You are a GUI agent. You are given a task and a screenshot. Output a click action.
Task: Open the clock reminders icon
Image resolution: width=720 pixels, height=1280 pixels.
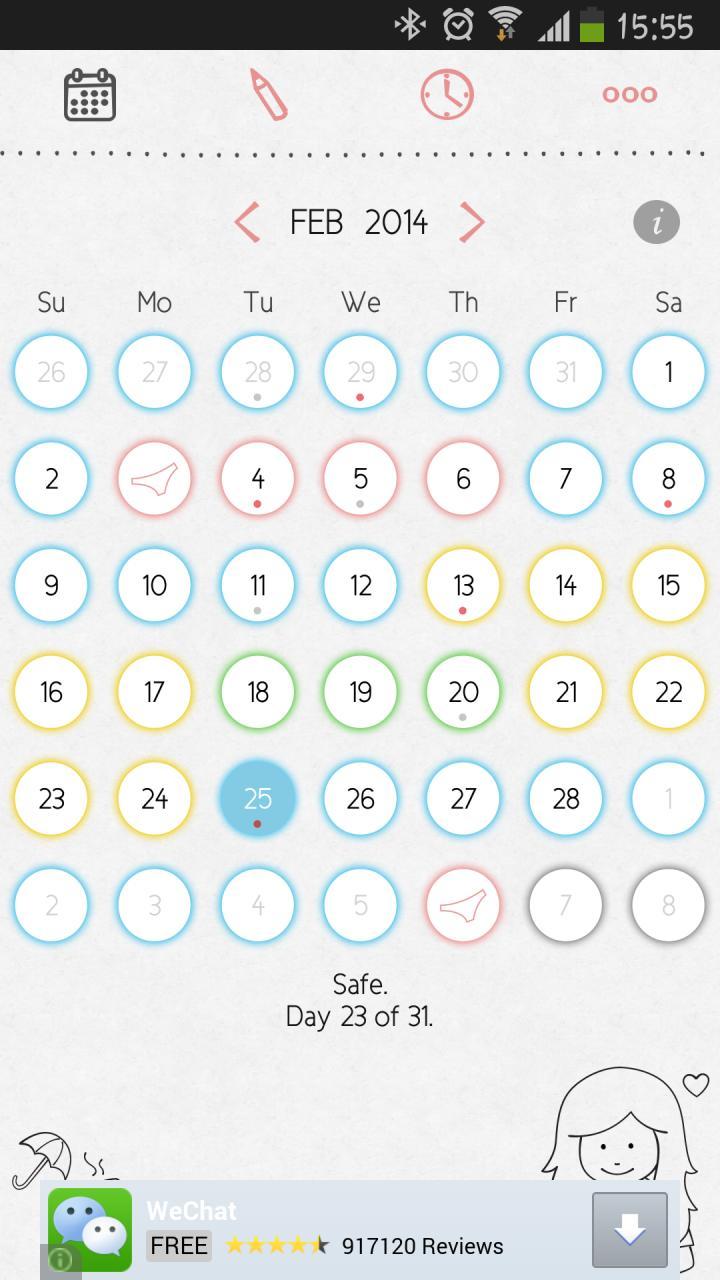click(x=447, y=95)
